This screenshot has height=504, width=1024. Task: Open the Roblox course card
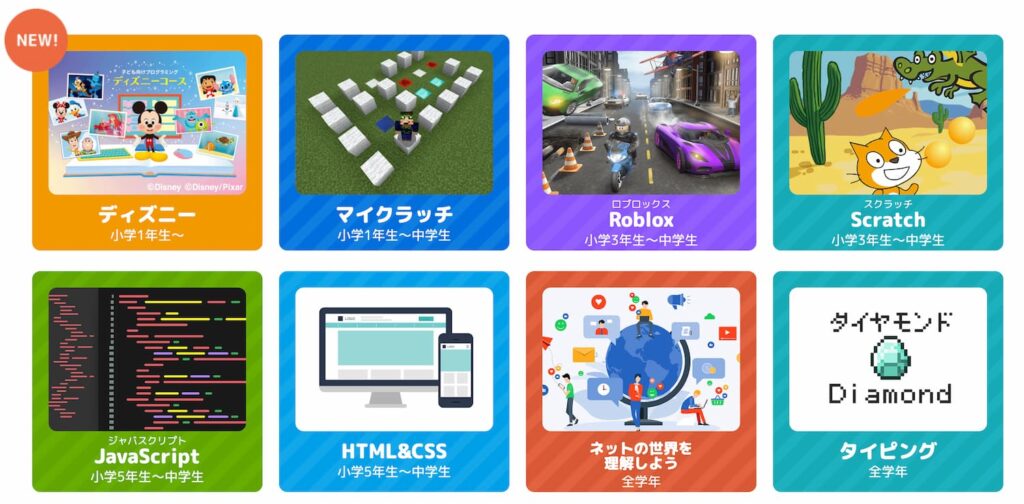[x=641, y=143]
